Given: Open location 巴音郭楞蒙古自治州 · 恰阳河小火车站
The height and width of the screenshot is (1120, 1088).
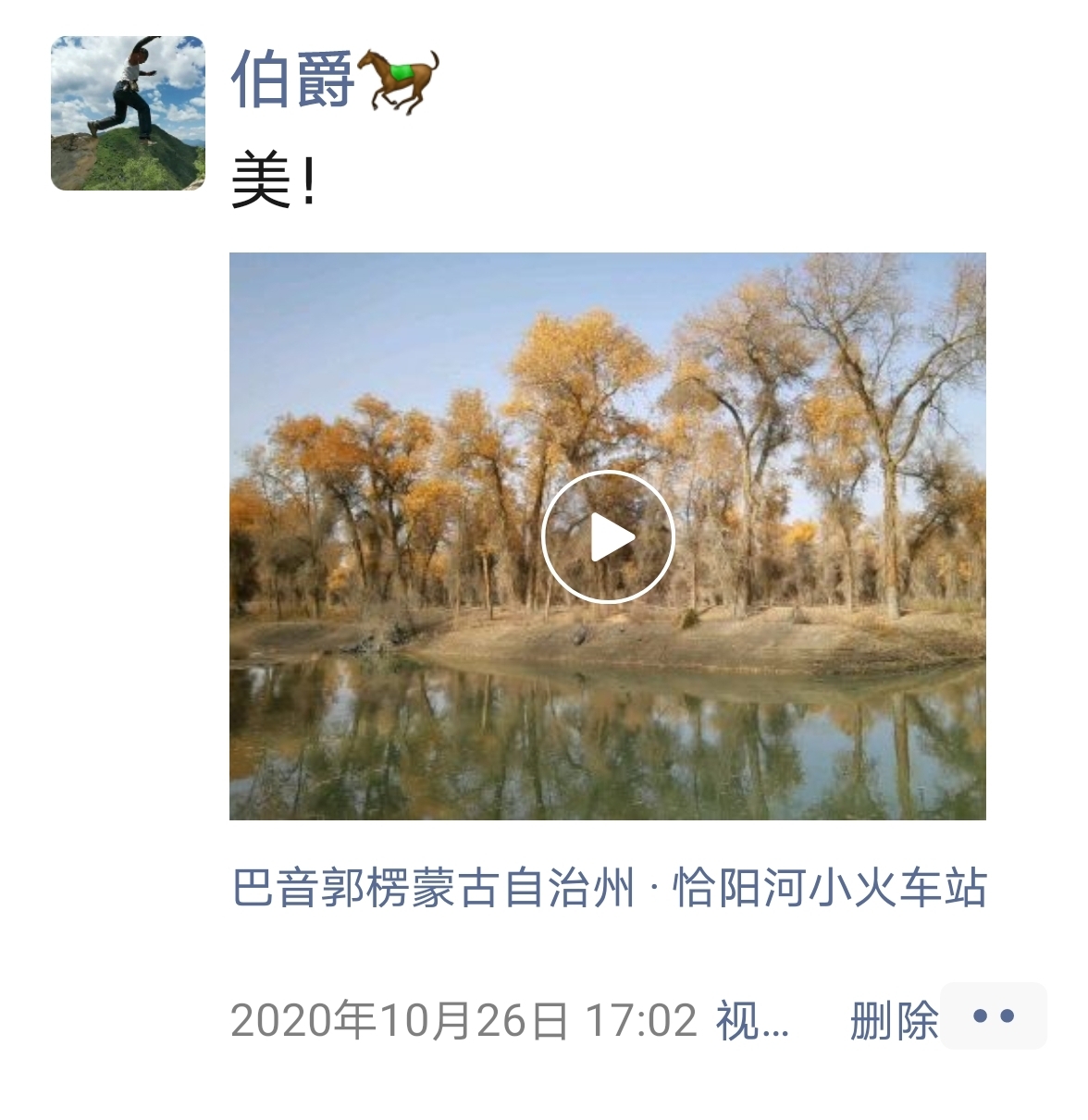Looking at the screenshot, I should (608, 888).
